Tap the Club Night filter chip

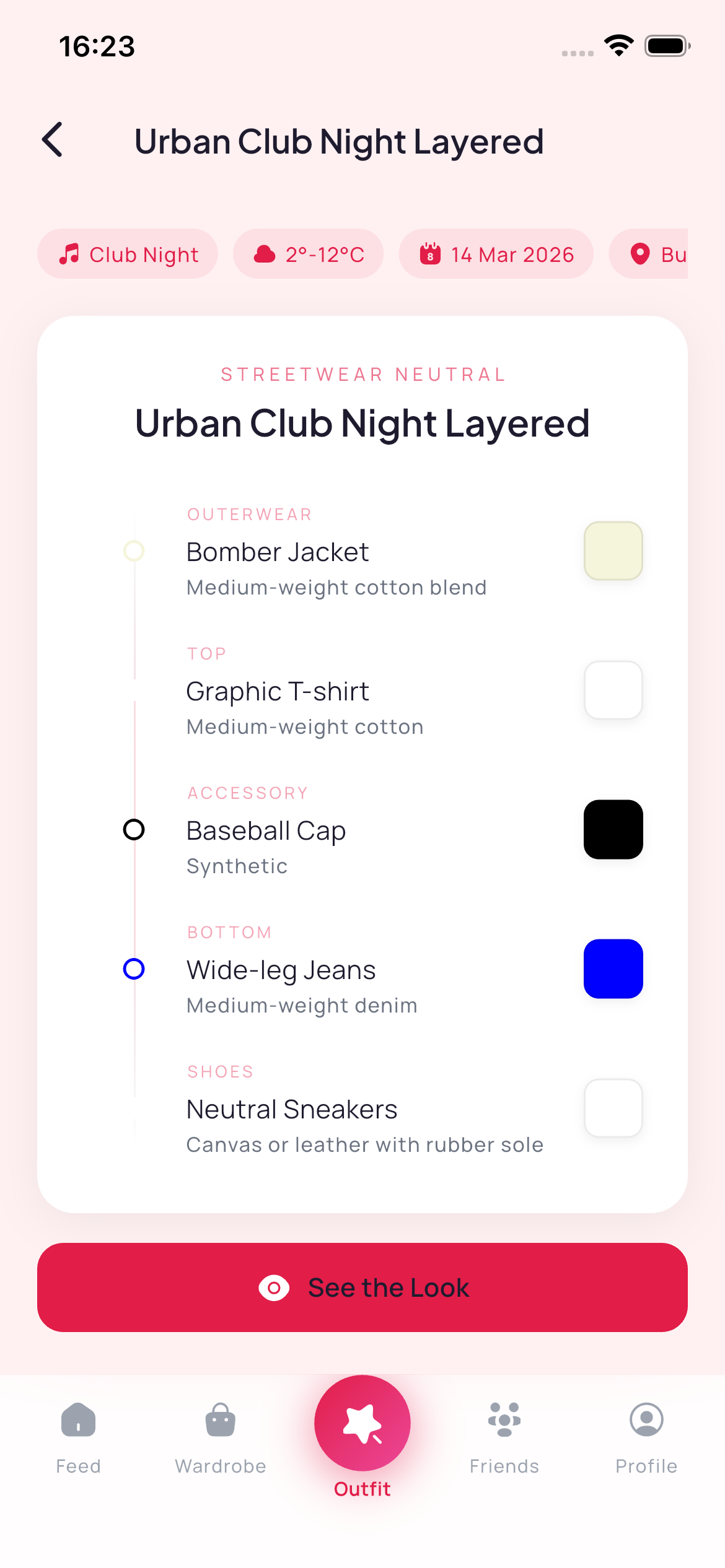click(x=128, y=254)
